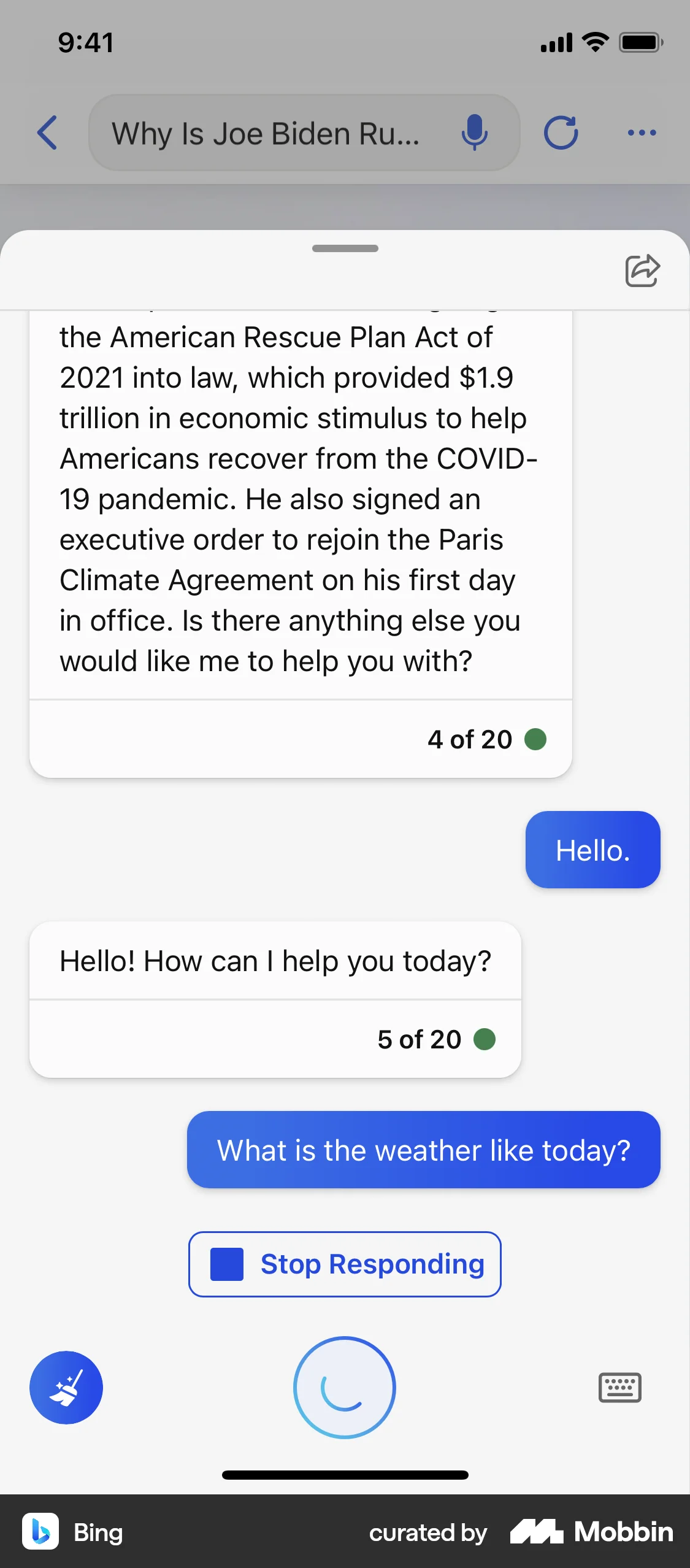Start a new topic with the broom icon
This screenshot has width=690, height=1568.
pos(66,1388)
